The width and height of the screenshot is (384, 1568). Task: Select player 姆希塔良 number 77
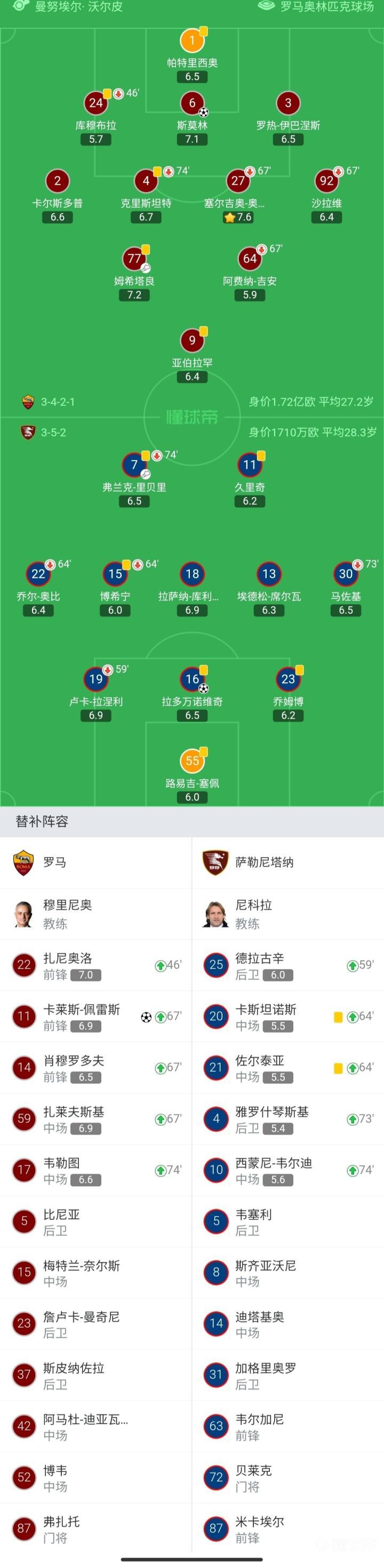tap(134, 259)
